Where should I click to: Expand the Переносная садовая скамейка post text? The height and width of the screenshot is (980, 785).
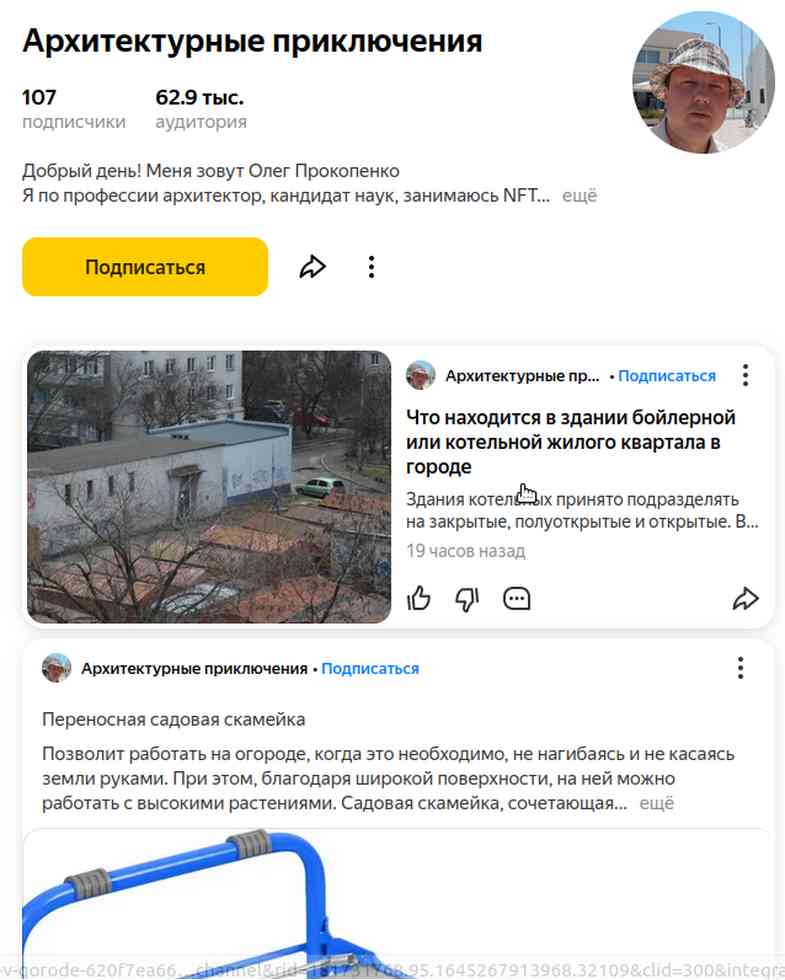pos(656,802)
